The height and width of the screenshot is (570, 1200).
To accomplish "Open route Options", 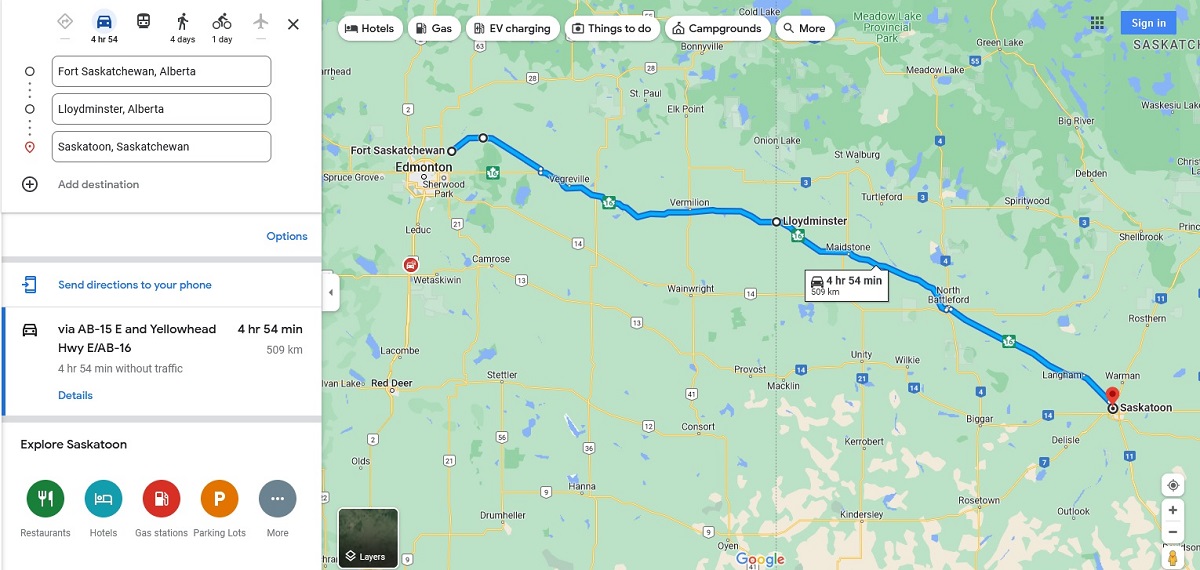I will click(286, 237).
